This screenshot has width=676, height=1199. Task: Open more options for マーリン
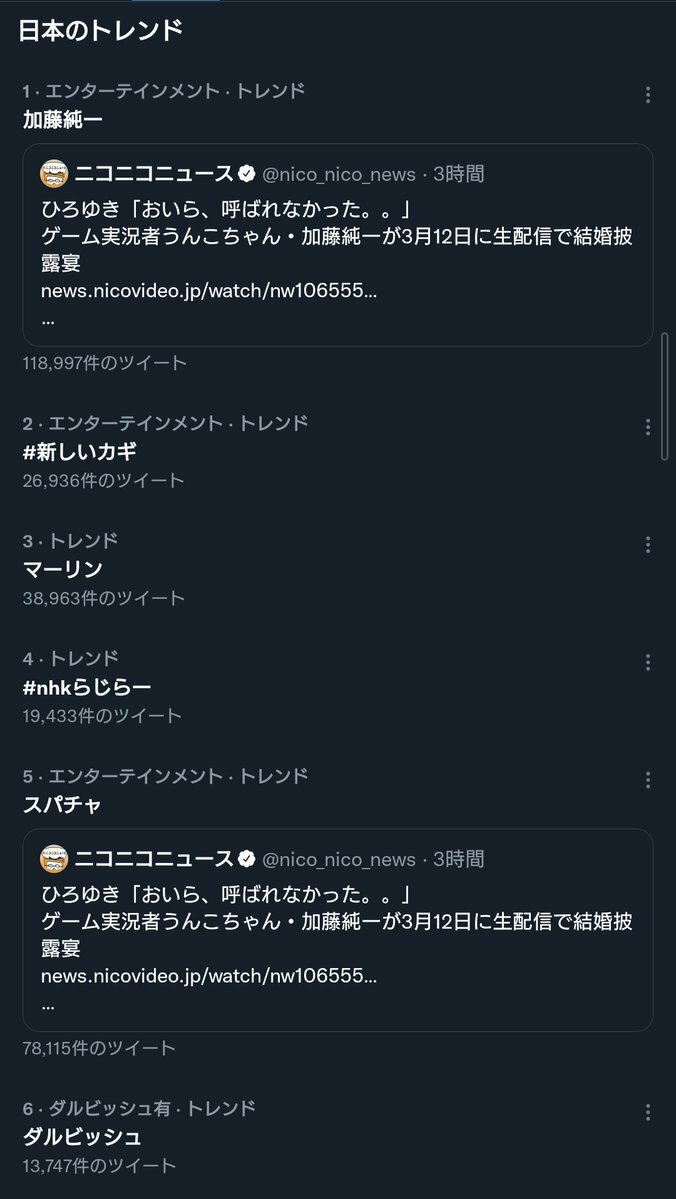click(x=648, y=544)
